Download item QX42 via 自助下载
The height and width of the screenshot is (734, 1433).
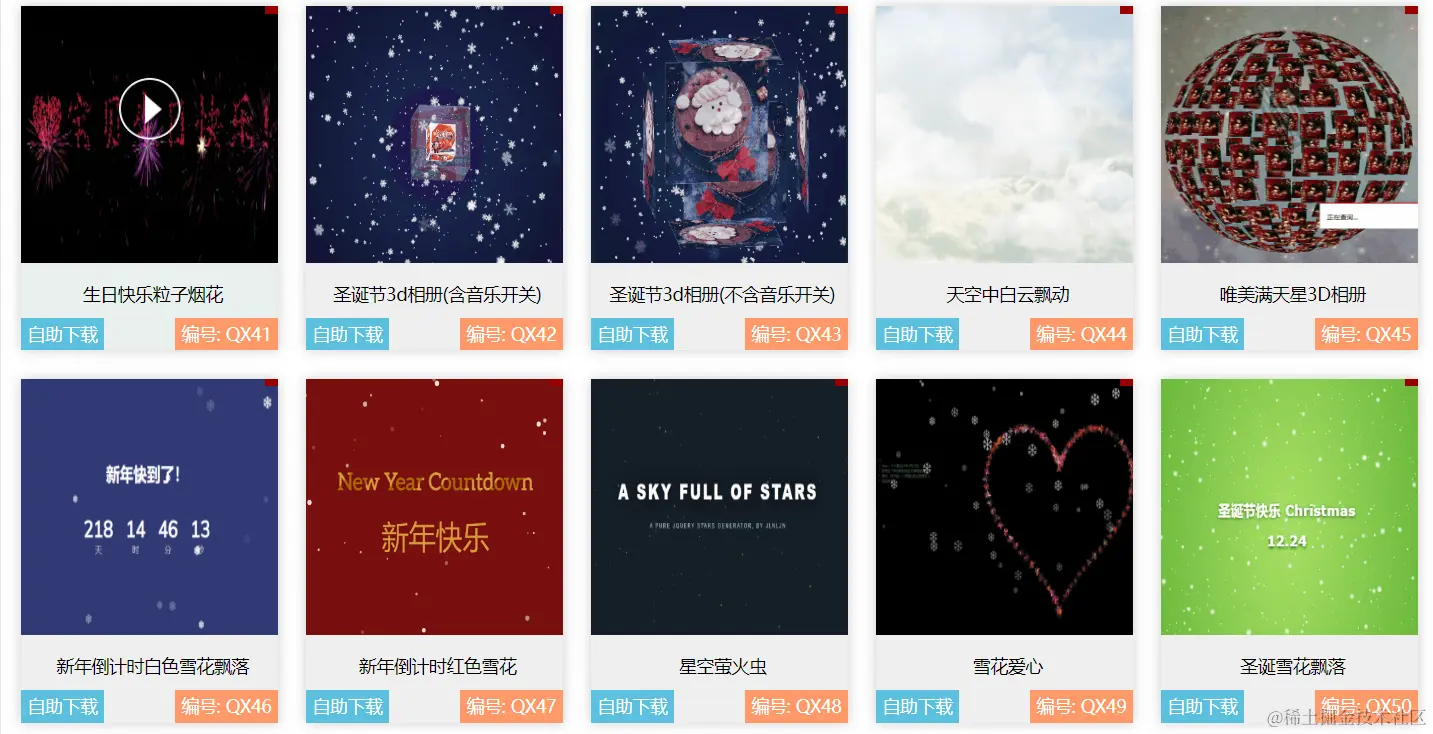pos(348,334)
